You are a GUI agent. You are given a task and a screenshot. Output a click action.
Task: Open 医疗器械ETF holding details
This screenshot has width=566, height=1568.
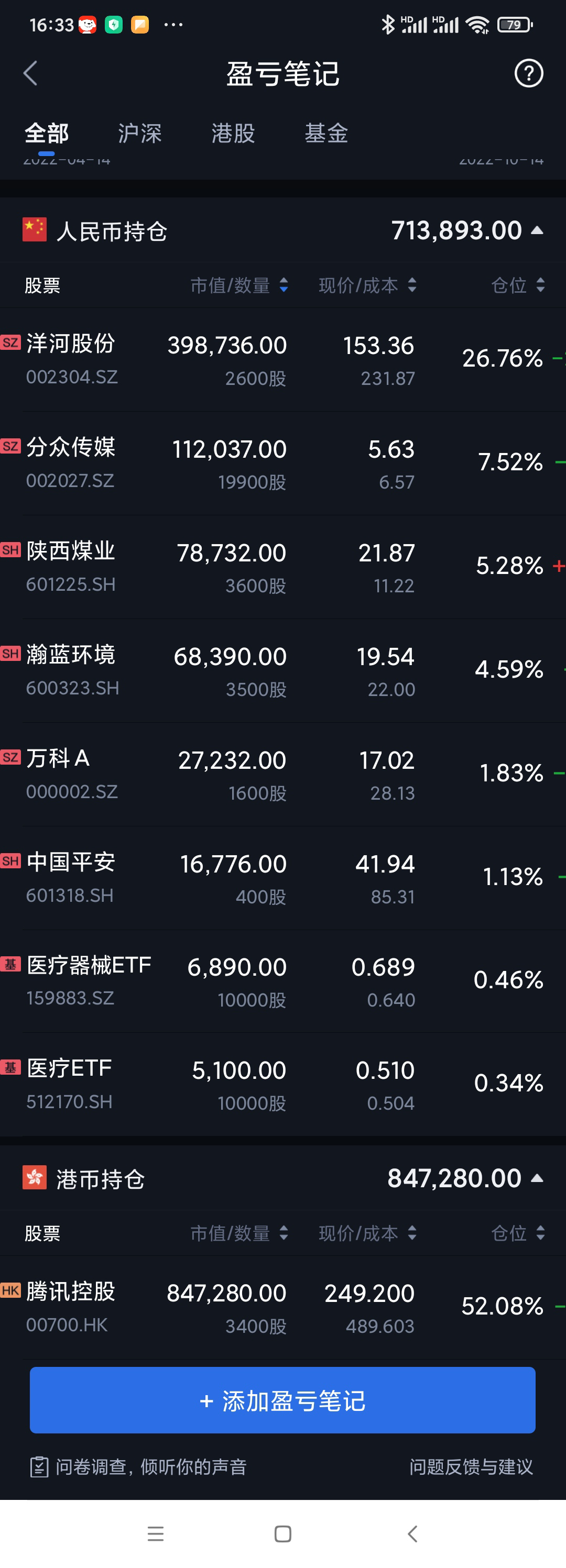point(89,980)
